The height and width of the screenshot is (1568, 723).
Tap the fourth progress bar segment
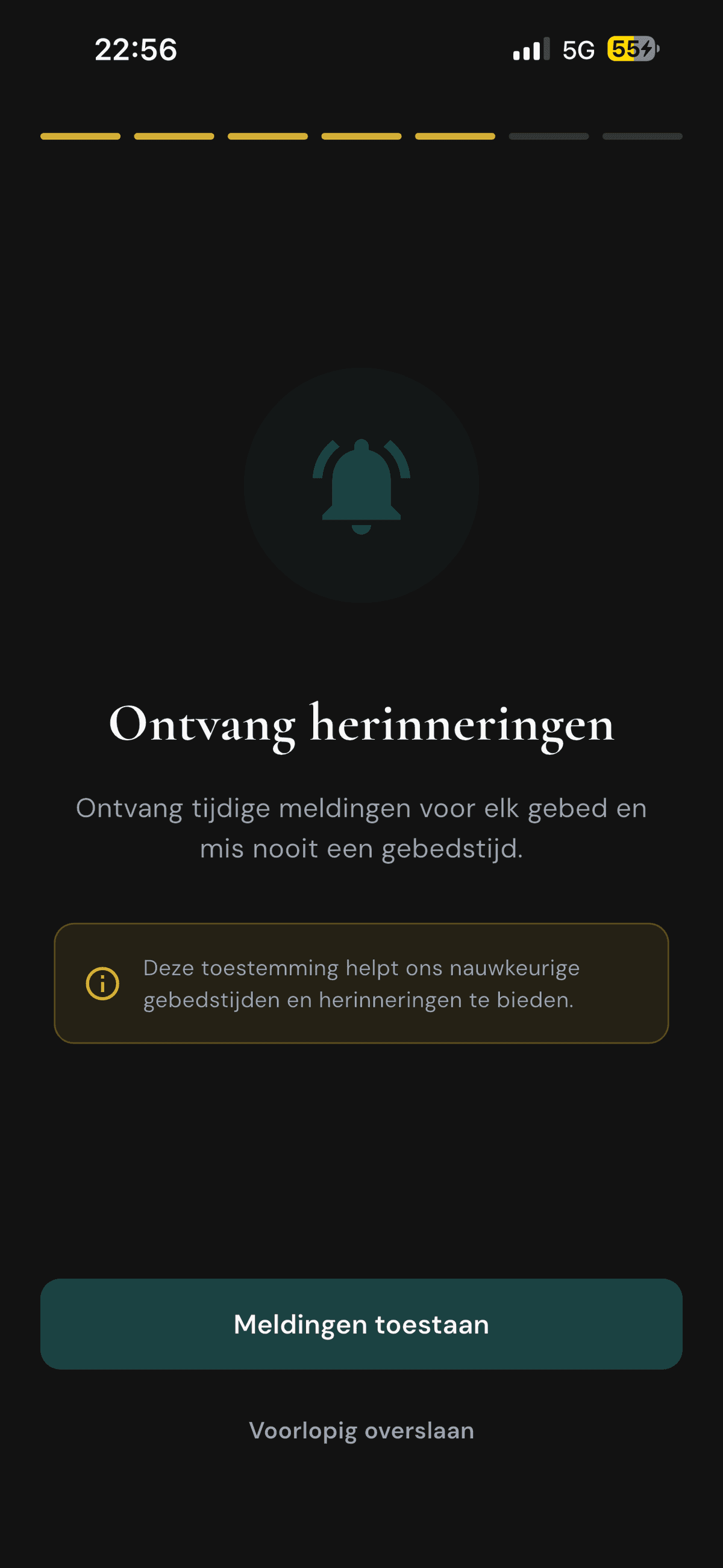click(361, 136)
